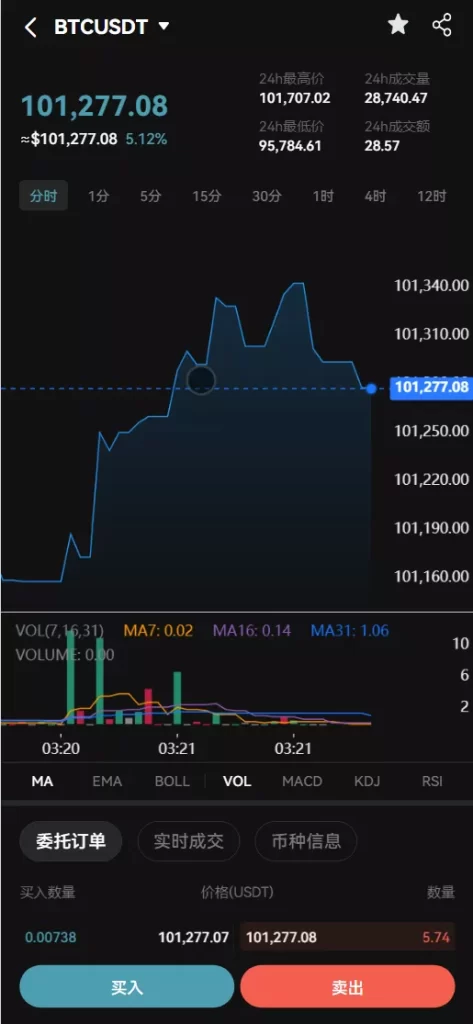Switch chart to 1时 interval
473x1024 pixels.
[323, 196]
